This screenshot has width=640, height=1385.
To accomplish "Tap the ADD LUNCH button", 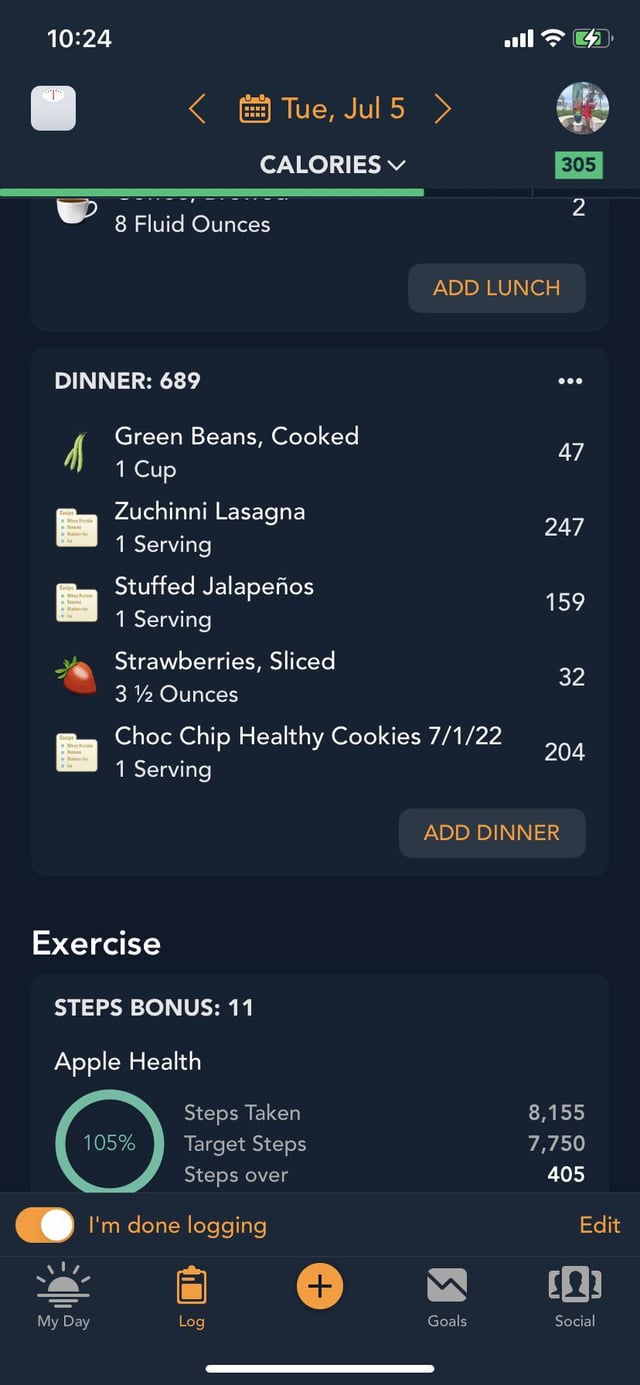I will pyautogui.click(x=496, y=288).
